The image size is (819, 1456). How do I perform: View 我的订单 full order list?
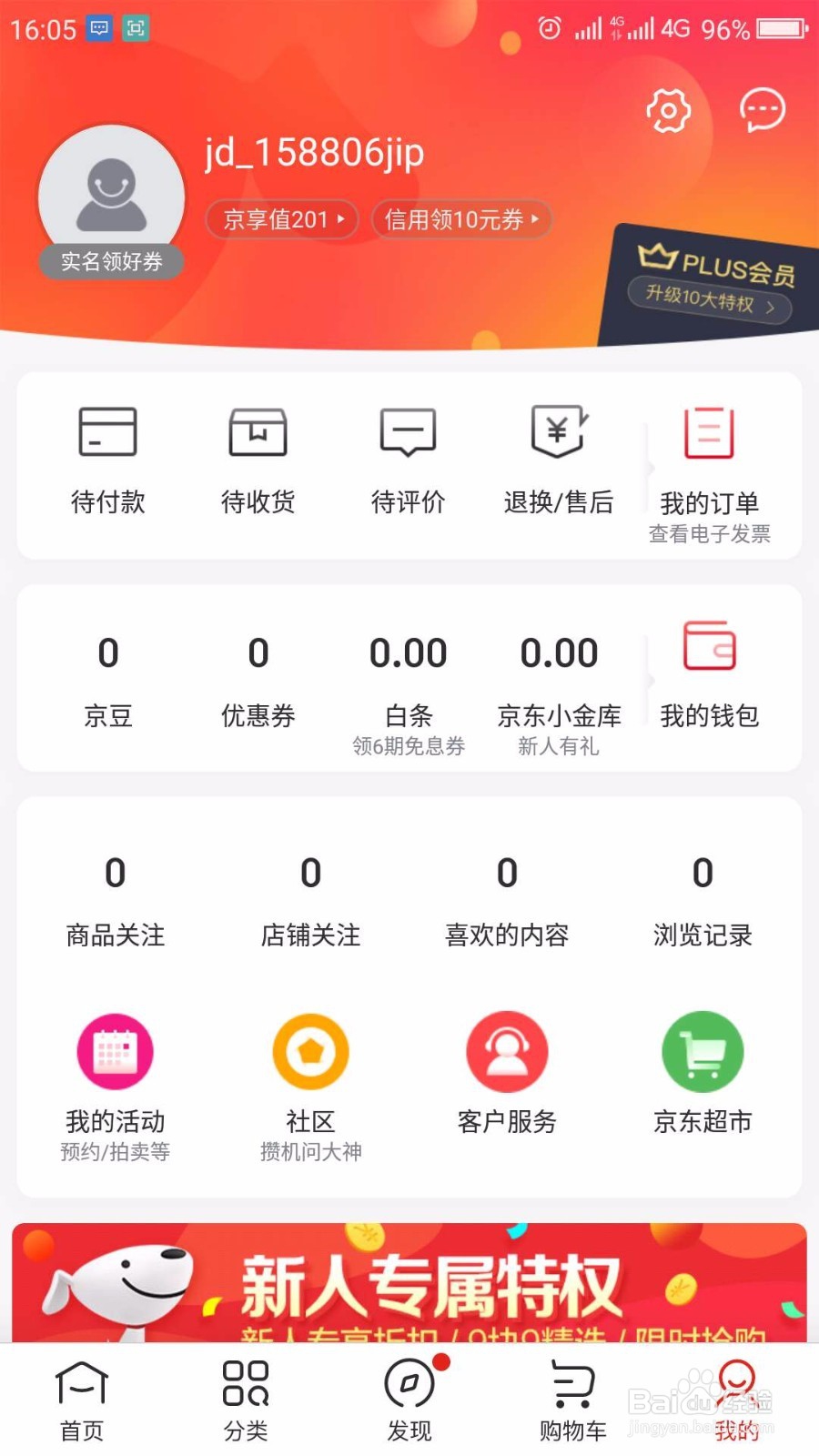709,460
